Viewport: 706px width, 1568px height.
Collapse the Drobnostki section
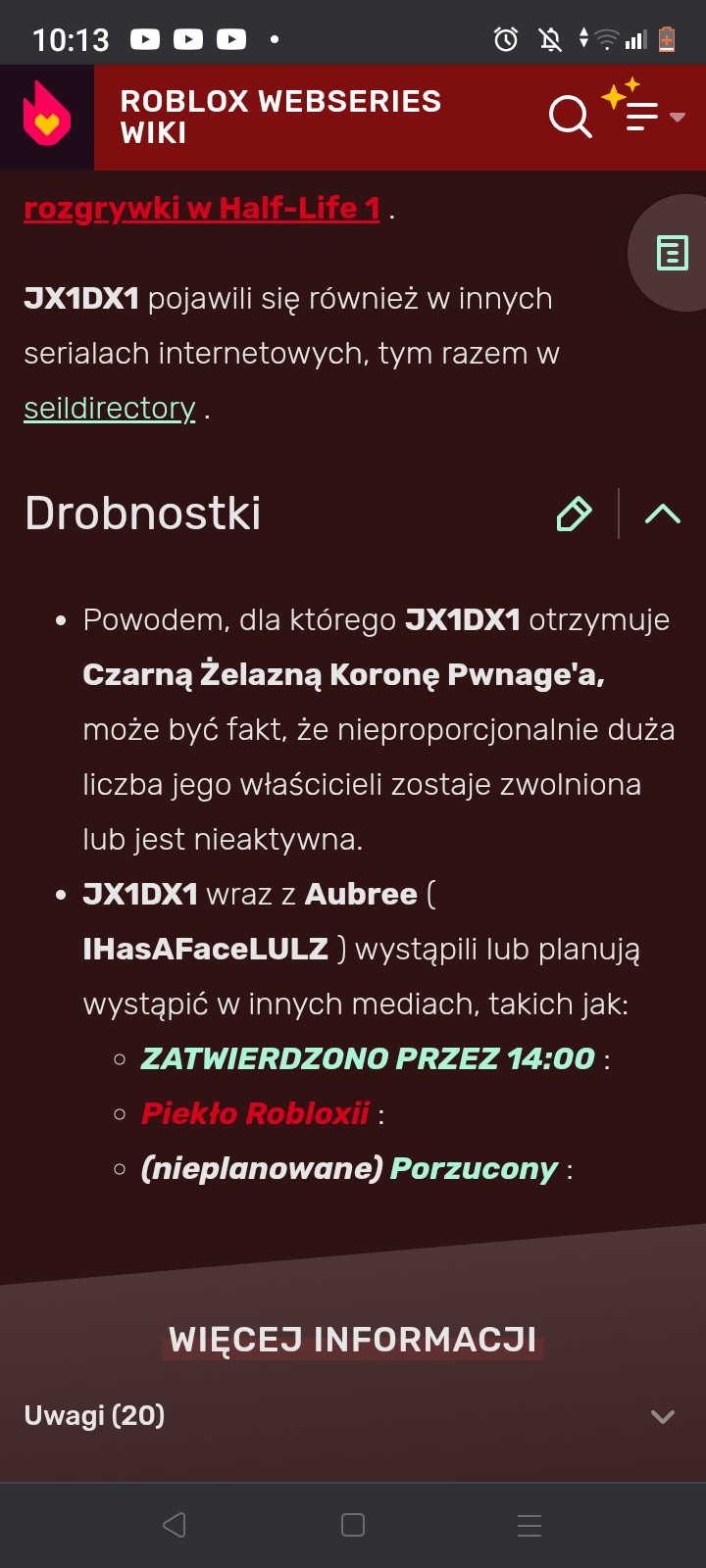[663, 513]
